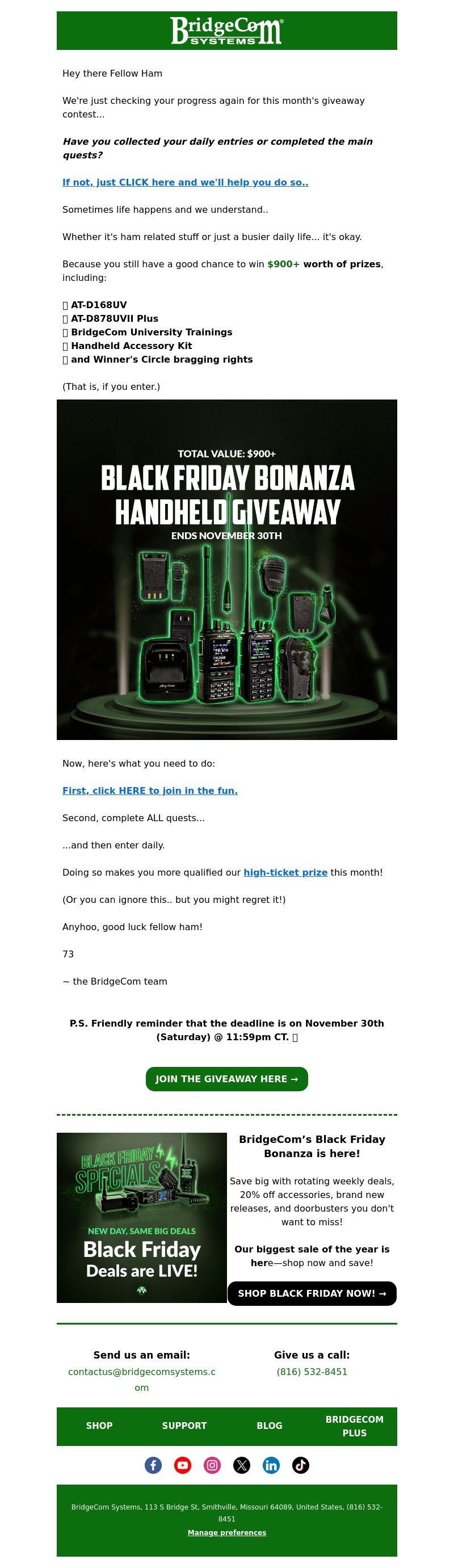Open the Black Friday Bonanza giveaway banner
The width and height of the screenshot is (454, 1568).
click(226, 569)
